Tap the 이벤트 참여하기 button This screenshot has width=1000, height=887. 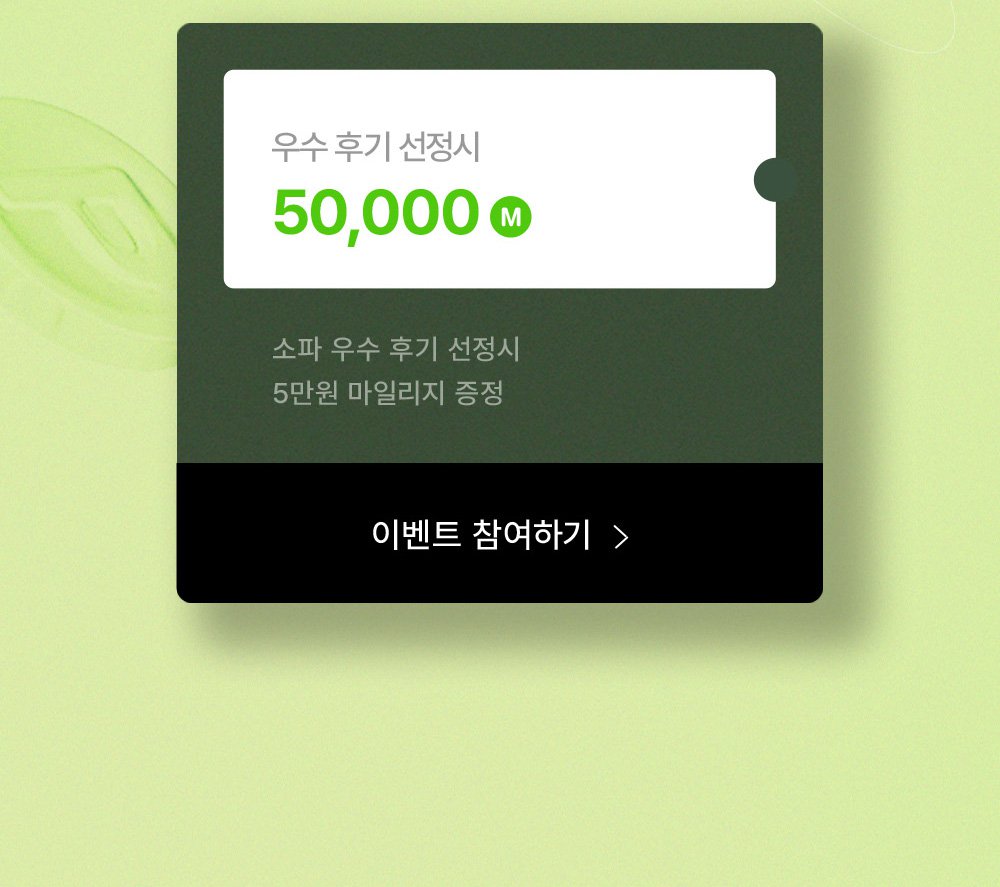pos(499,534)
